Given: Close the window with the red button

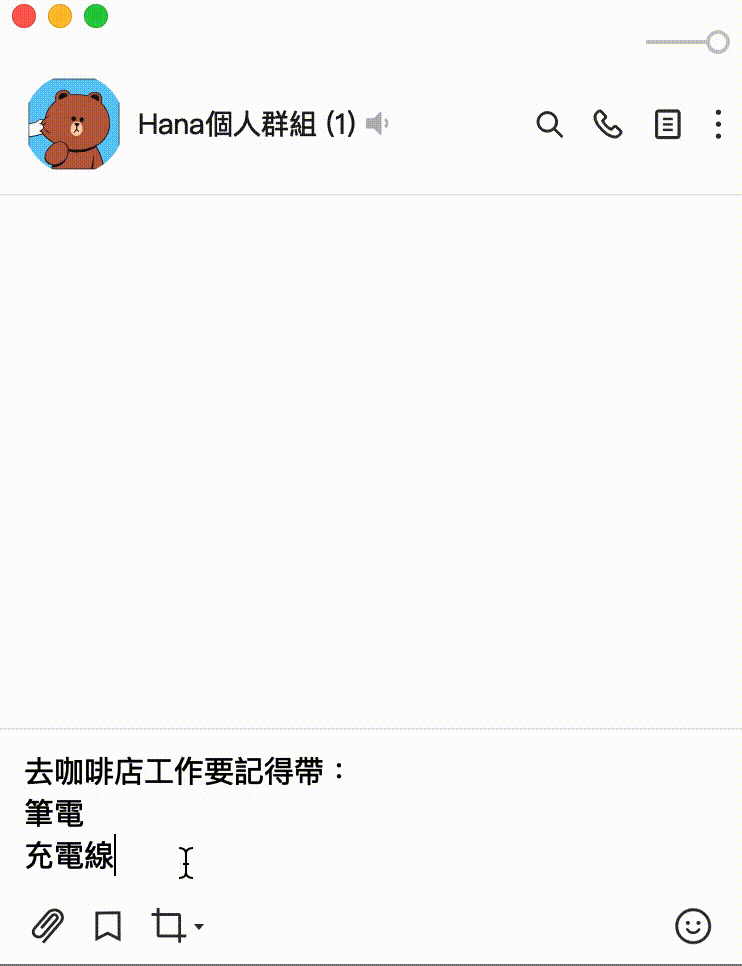Looking at the screenshot, I should [x=25, y=16].
